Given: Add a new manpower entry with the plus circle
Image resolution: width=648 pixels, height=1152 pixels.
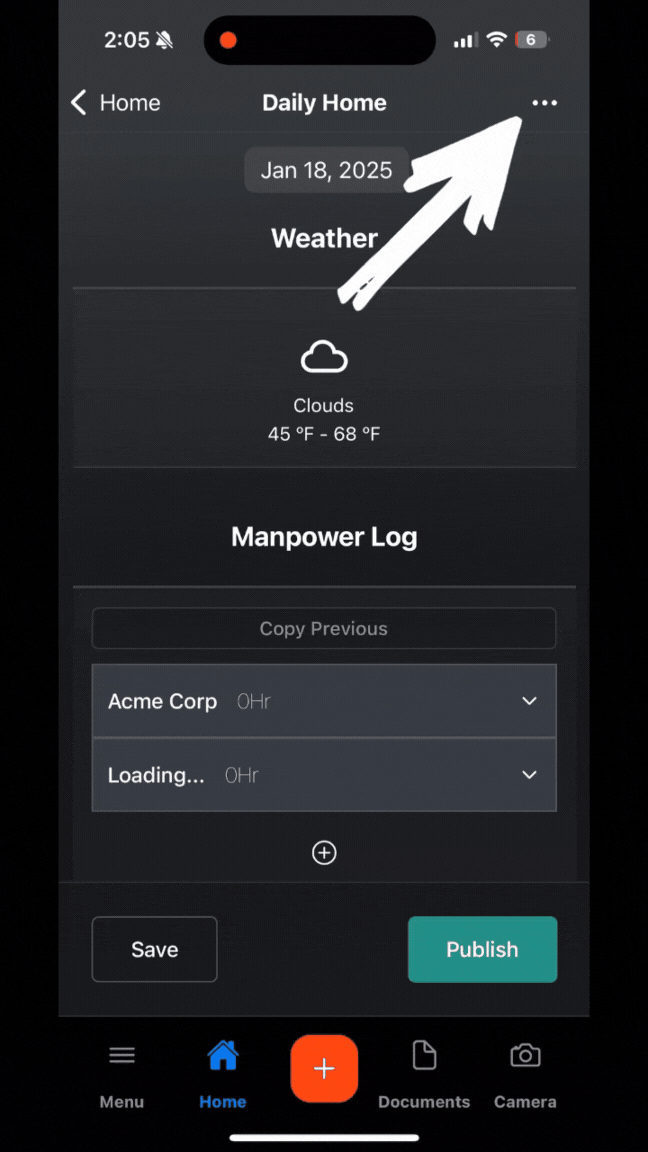Looking at the screenshot, I should [x=324, y=852].
